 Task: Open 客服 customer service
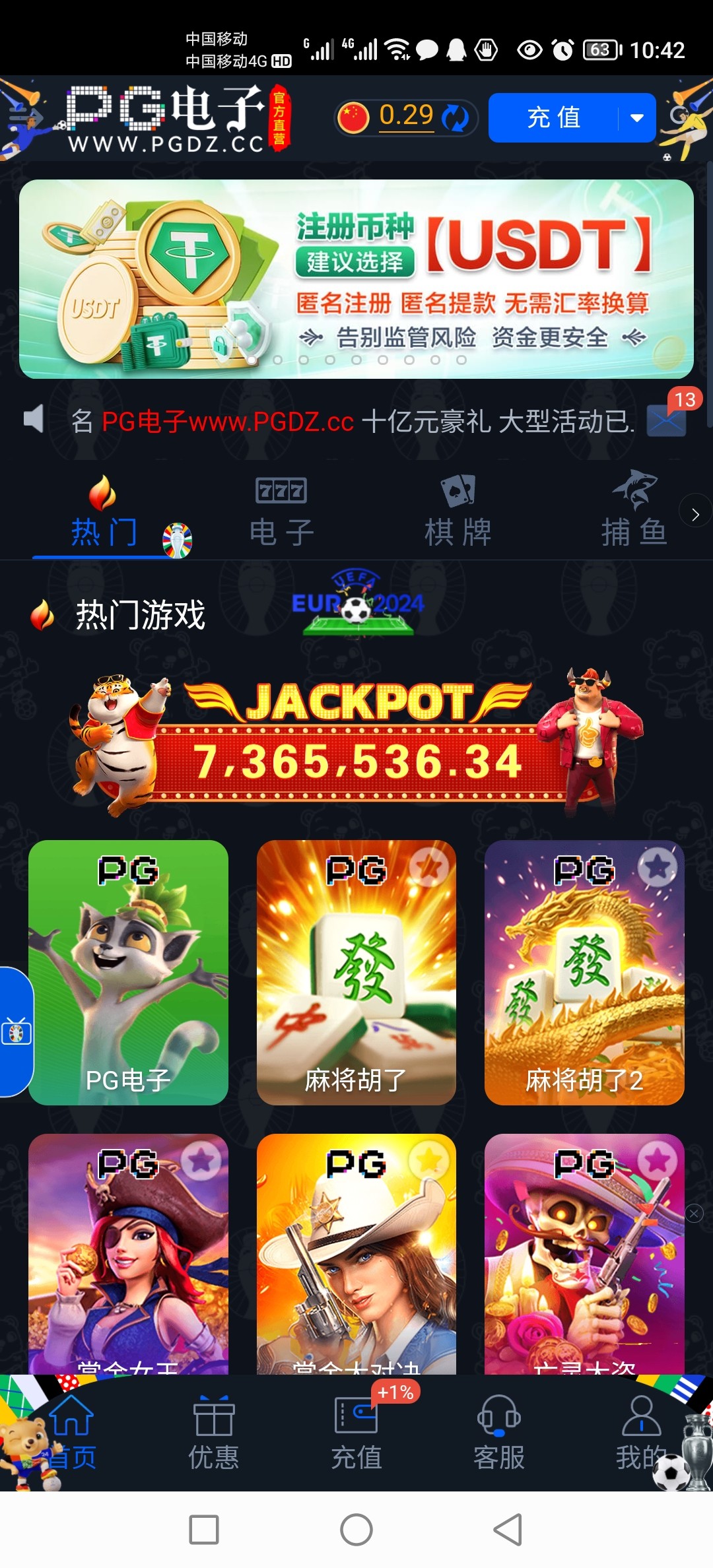coord(498,1432)
